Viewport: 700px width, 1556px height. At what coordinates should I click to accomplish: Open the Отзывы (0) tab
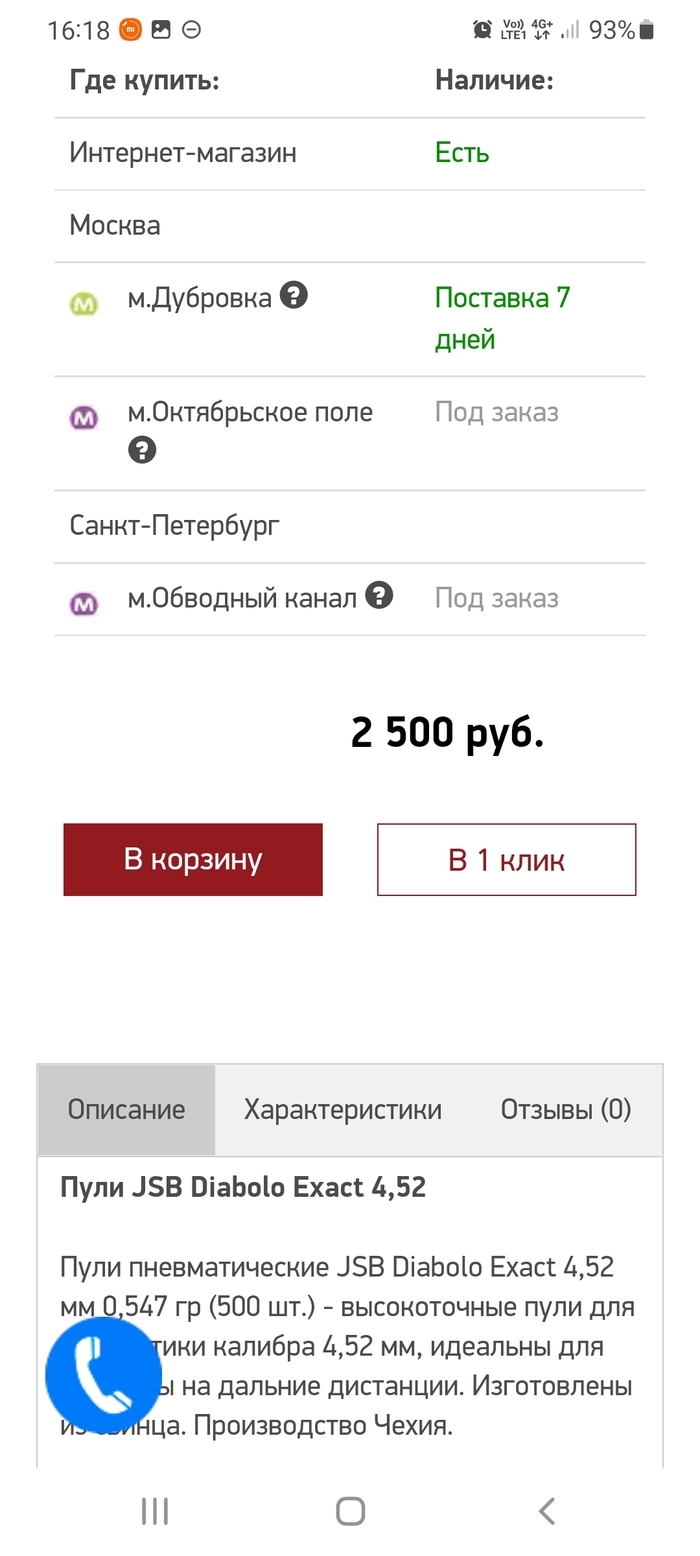565,1109
